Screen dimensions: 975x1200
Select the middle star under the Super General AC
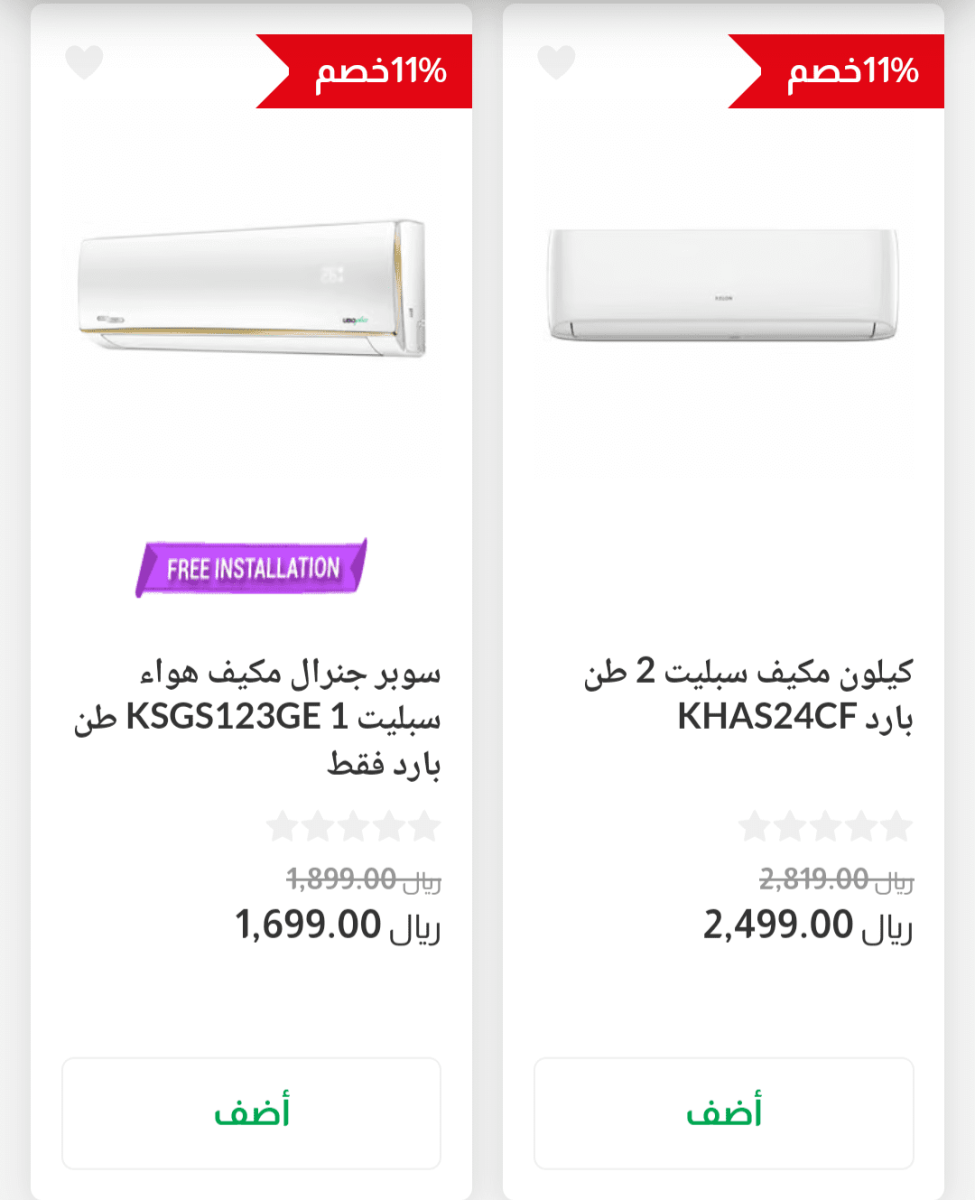pyautogui.click(x=353, y=827)
